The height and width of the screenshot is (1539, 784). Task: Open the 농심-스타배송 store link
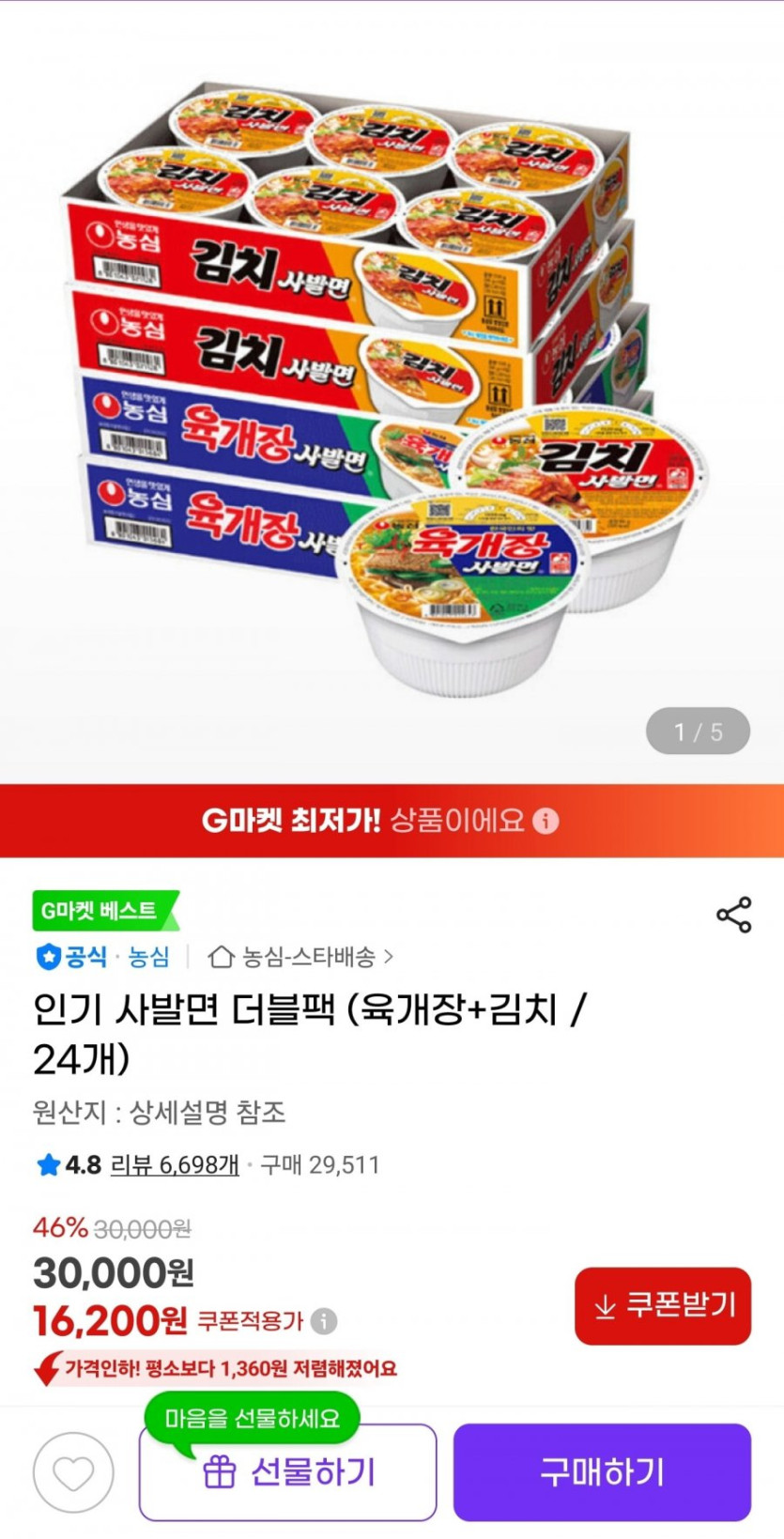point(300,957)
